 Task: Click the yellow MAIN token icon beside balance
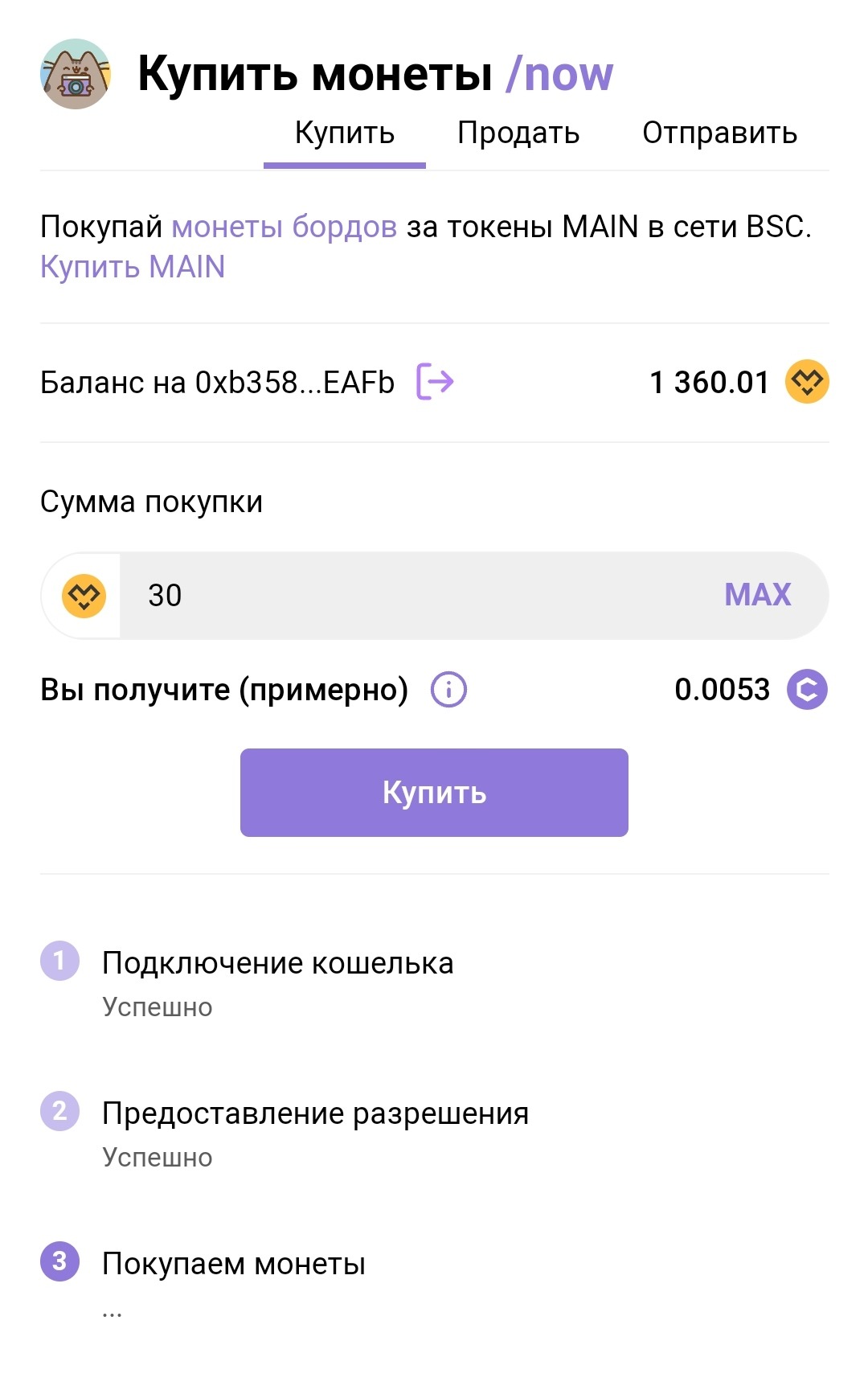(806, 383)
